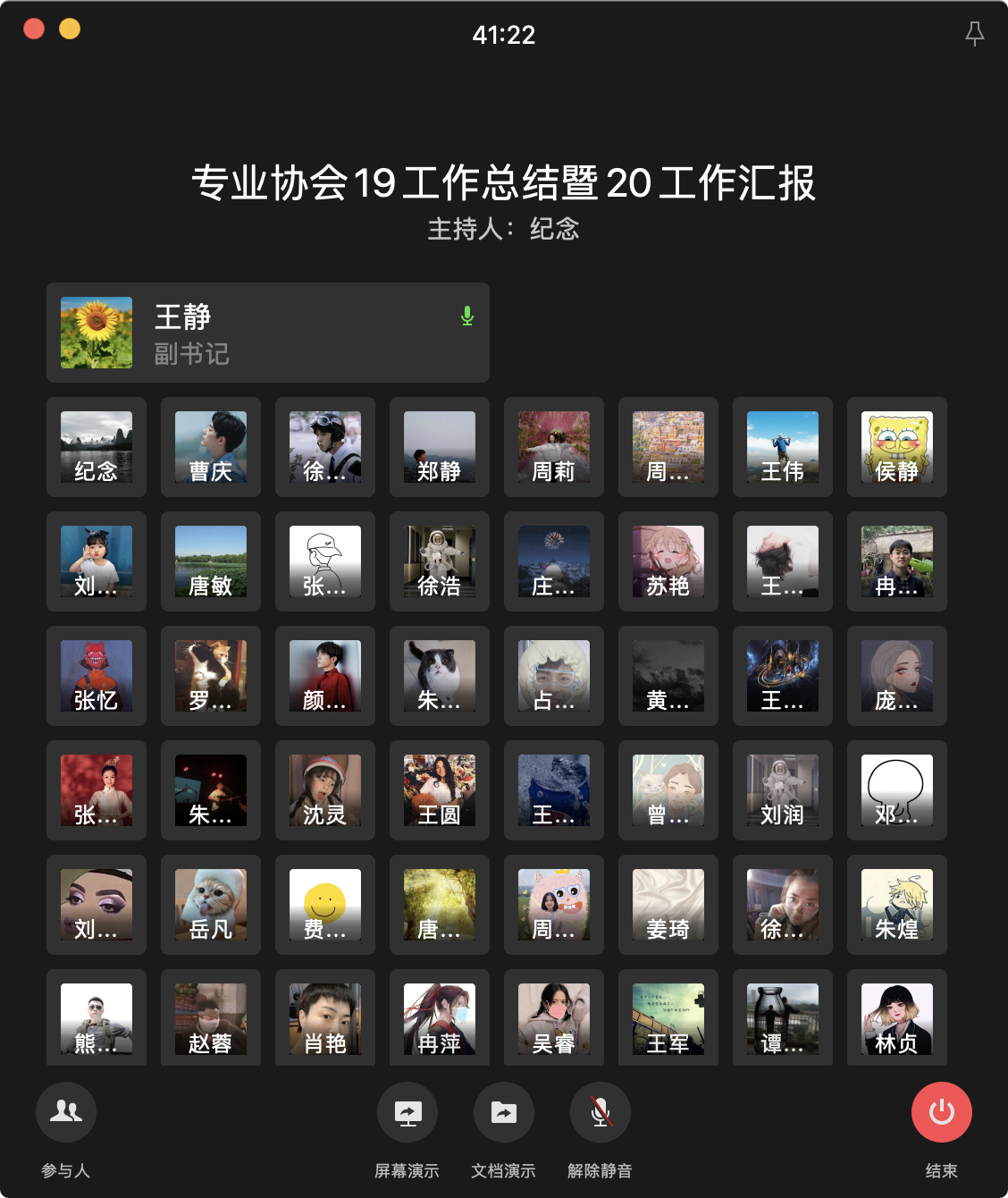This screenshot has width=1008, height=1198.
Task: Close the meeting window
Action: (34, 29)
